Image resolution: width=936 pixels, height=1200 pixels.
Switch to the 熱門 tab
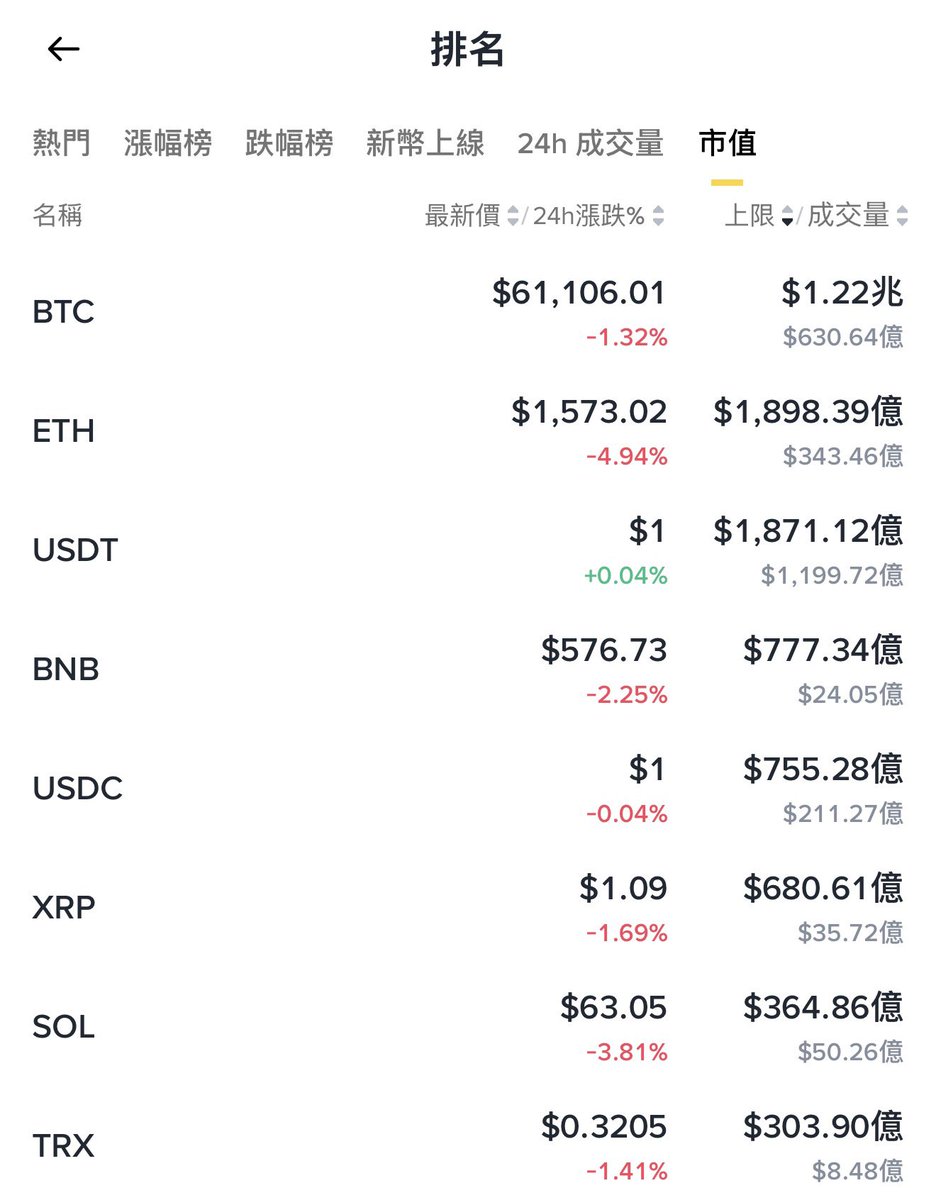62,143
